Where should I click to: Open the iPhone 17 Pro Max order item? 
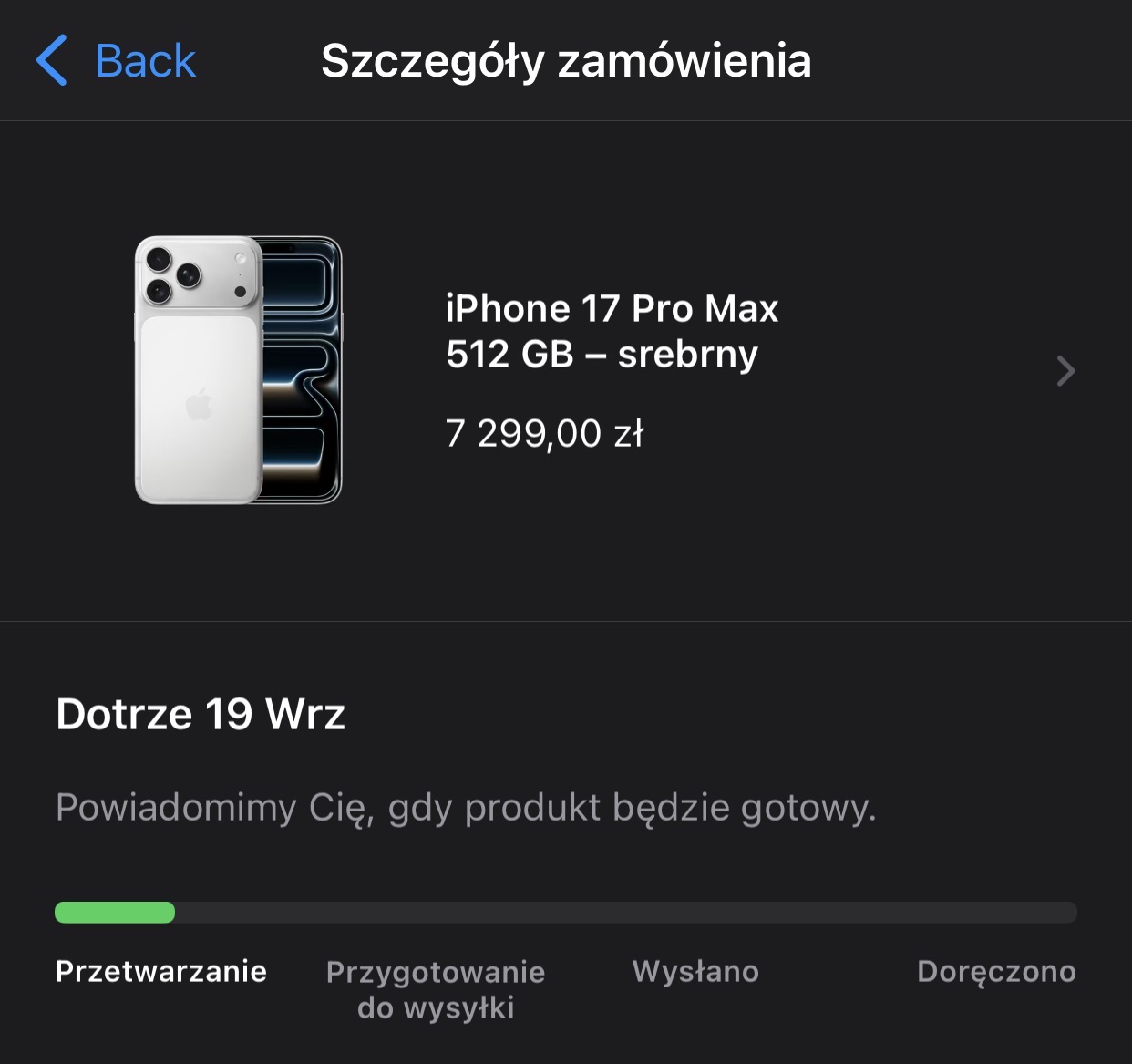point(611,371)
